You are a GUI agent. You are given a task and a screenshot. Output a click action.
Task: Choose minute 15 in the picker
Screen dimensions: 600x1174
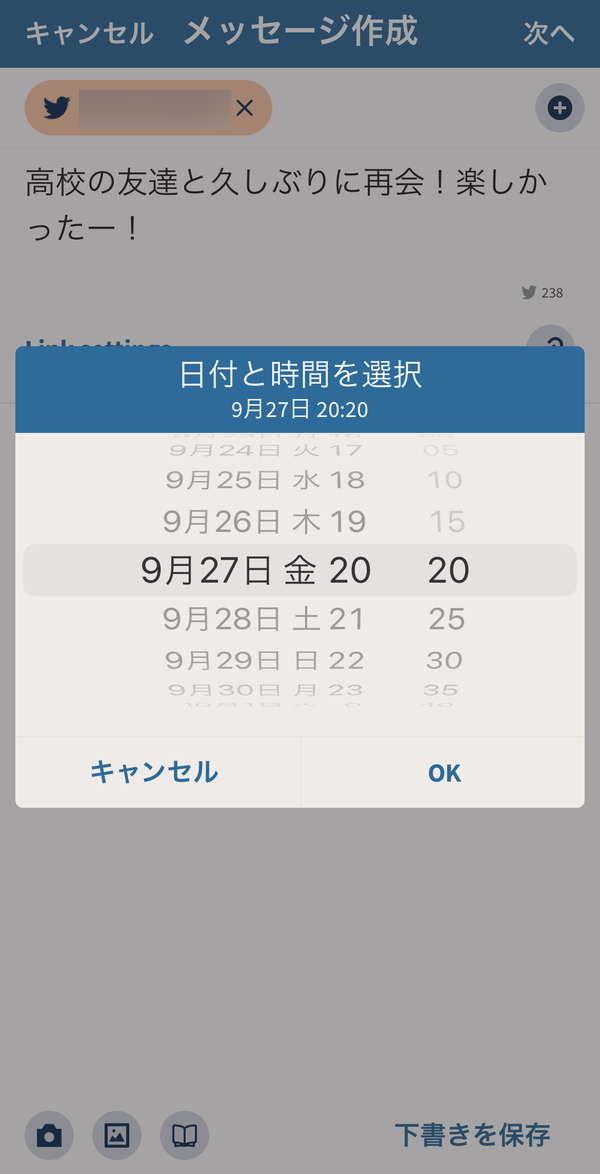pos(447,521)
